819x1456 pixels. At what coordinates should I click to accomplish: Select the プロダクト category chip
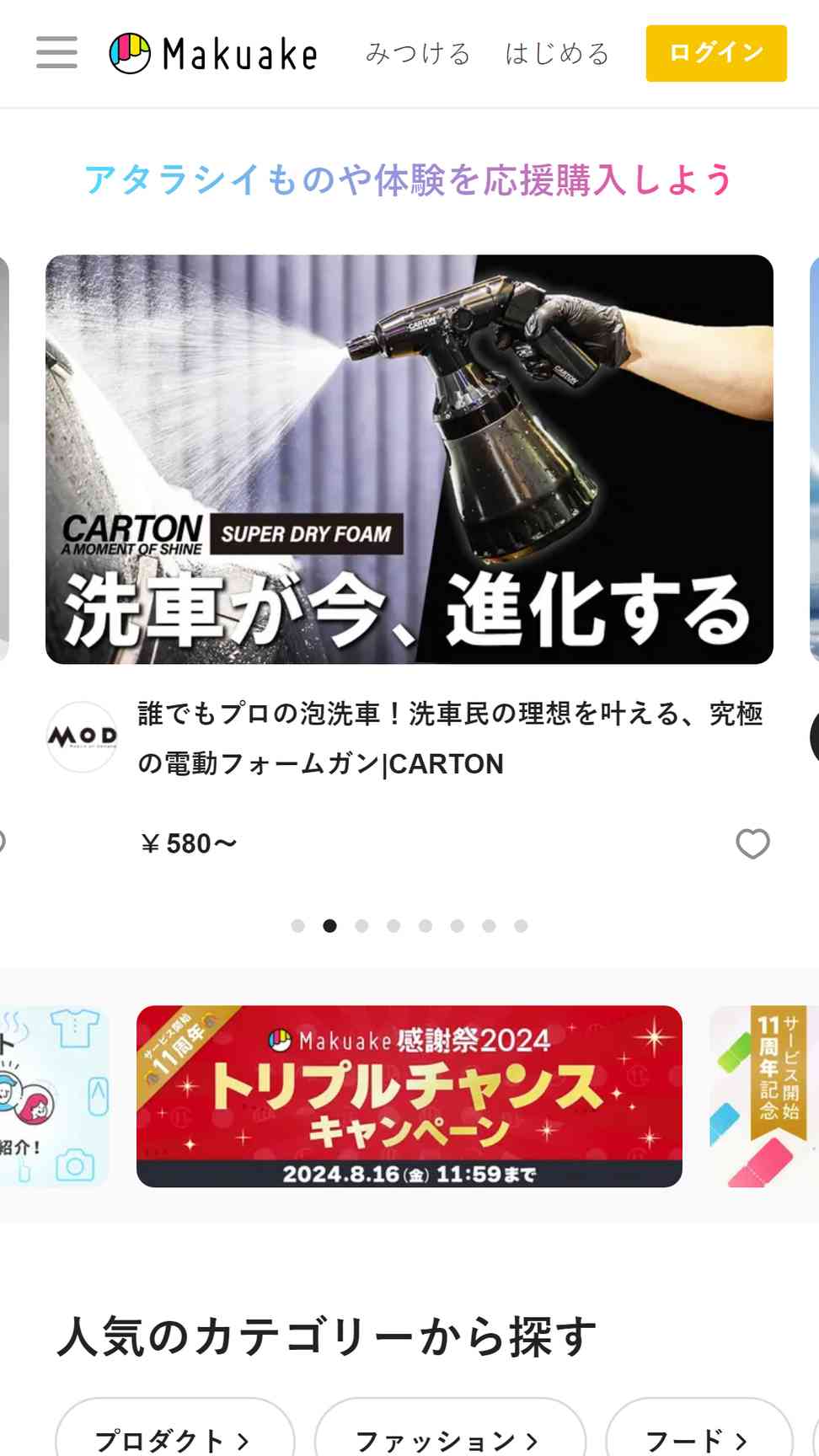point(174,1437)
